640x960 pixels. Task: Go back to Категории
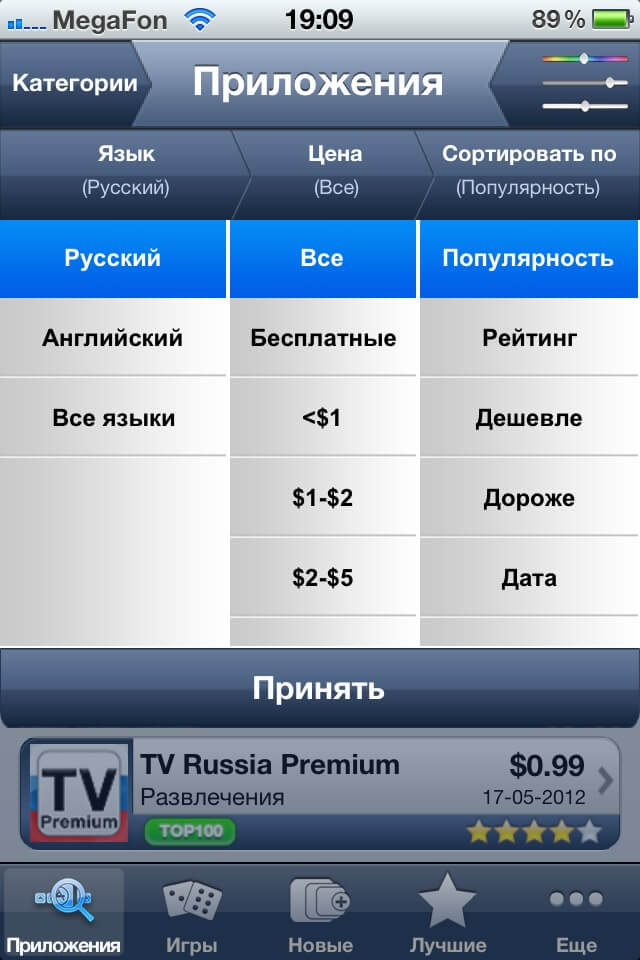(72, 83)
